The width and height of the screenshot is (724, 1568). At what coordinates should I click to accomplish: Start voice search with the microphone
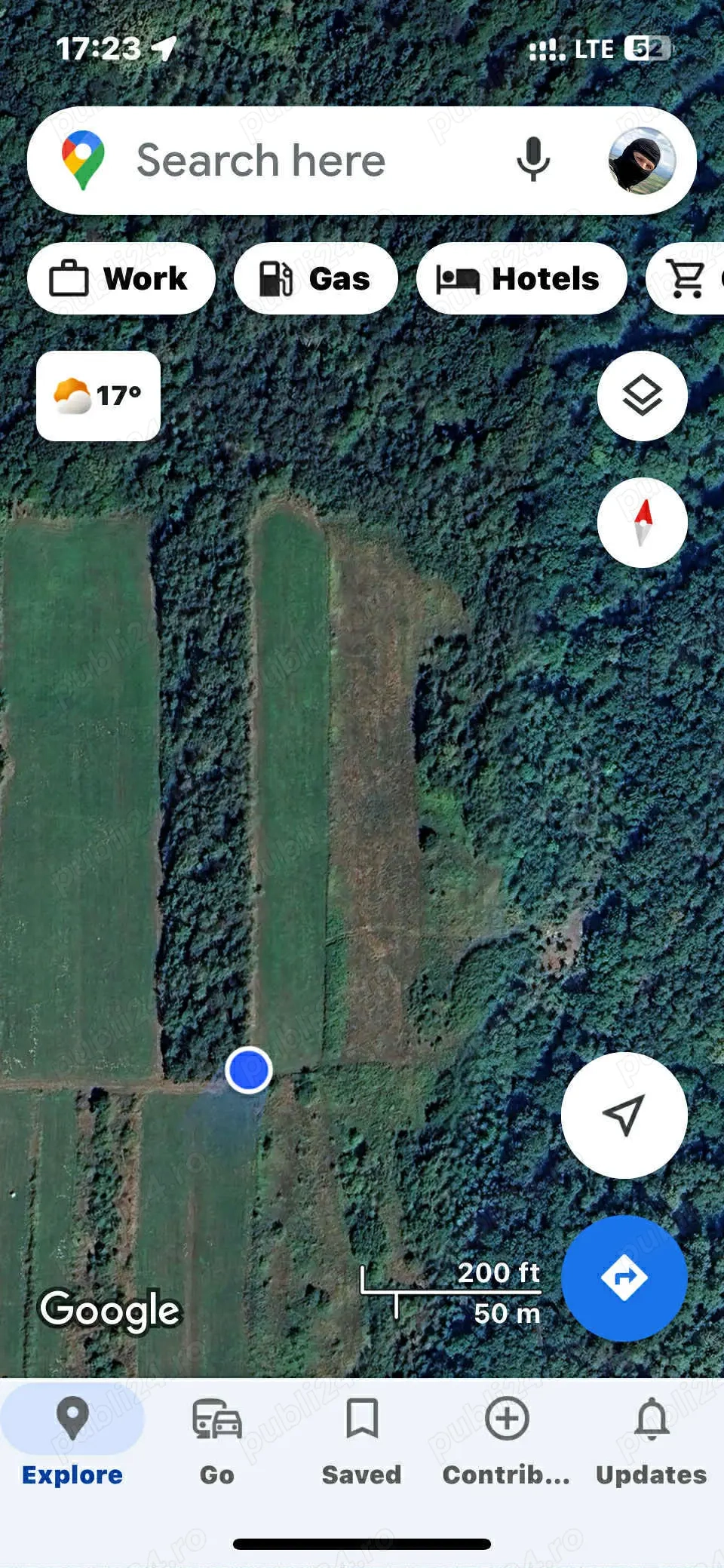(x=533, y=160)
